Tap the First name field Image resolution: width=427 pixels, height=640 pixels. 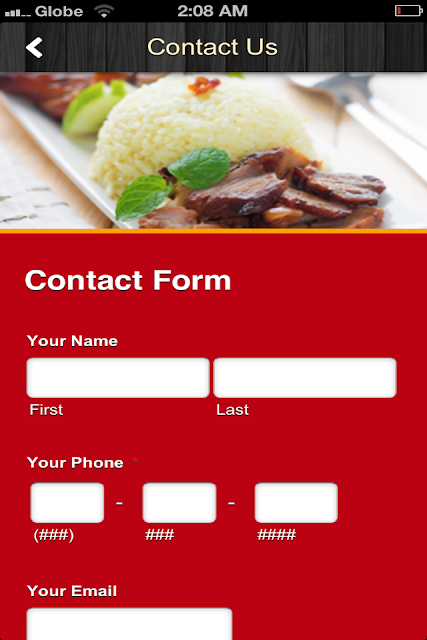click(x=118, y=378)
